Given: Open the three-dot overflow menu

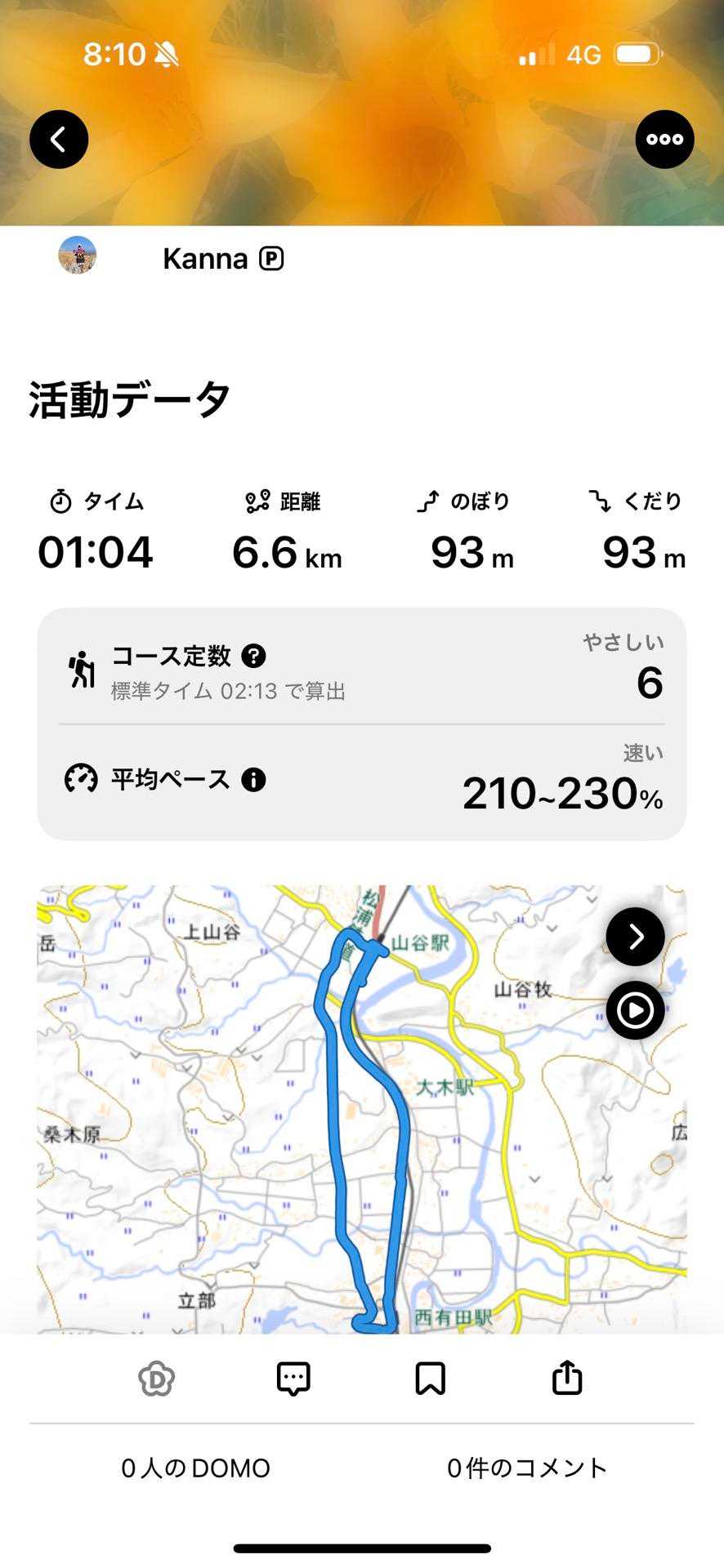Looking at the screenshot, I should tap(664, 140).
